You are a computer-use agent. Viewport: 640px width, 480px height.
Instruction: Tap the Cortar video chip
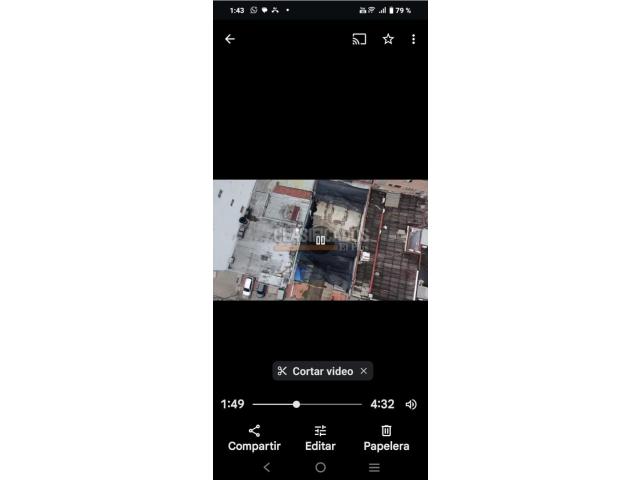[315, 371]
